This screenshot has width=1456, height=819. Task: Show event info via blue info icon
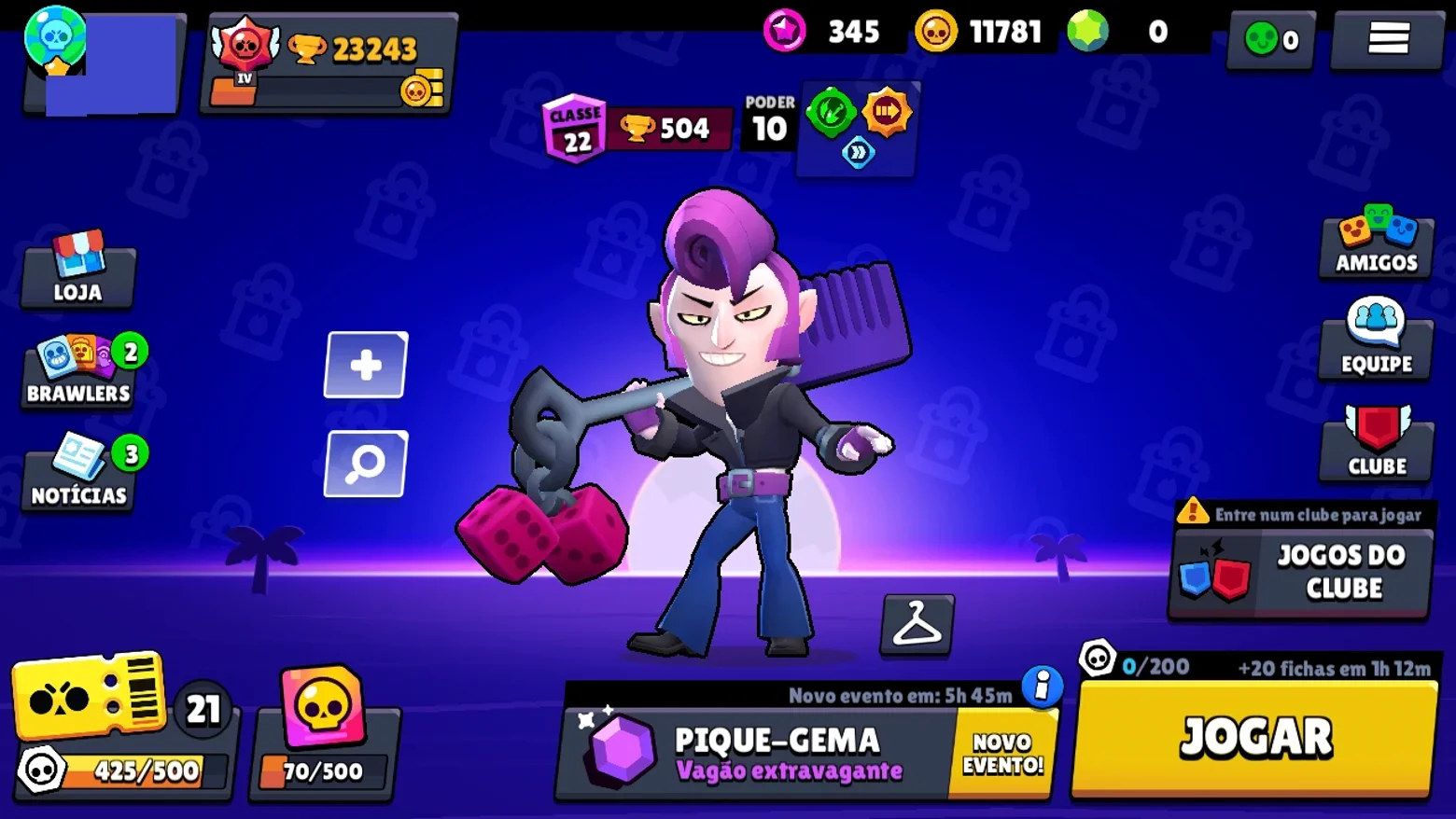point(1042,687)
